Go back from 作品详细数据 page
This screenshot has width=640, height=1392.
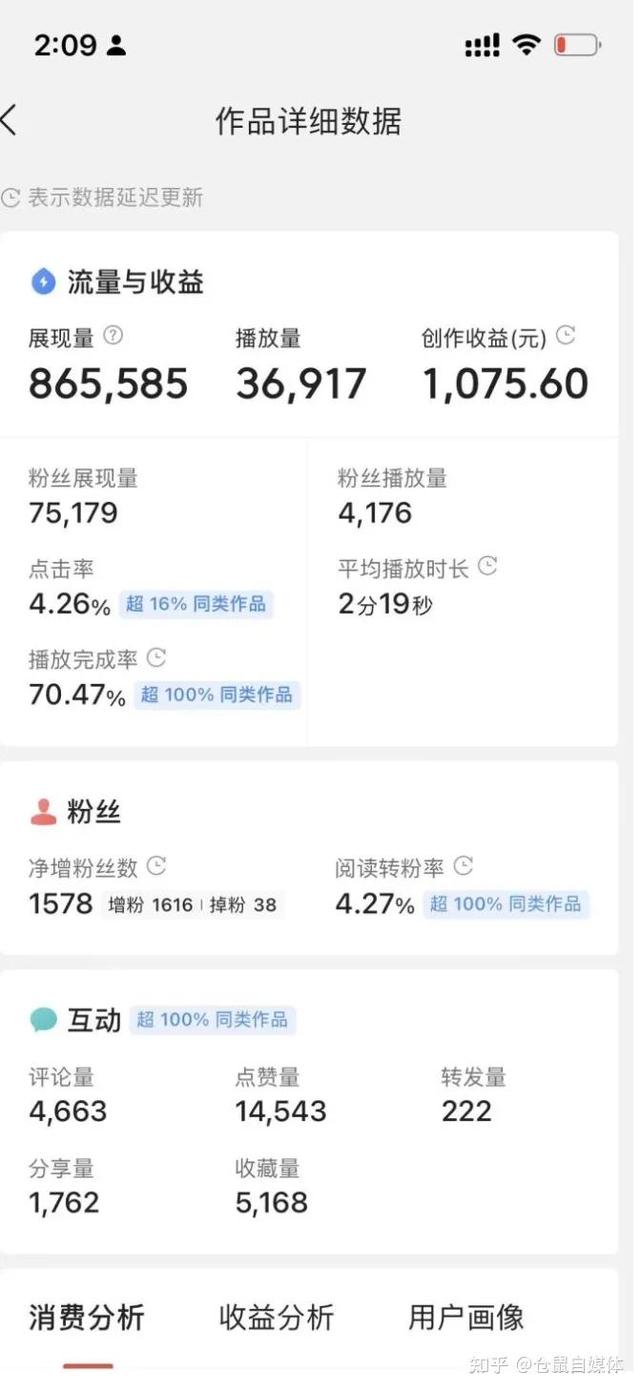tap(10, 121)
